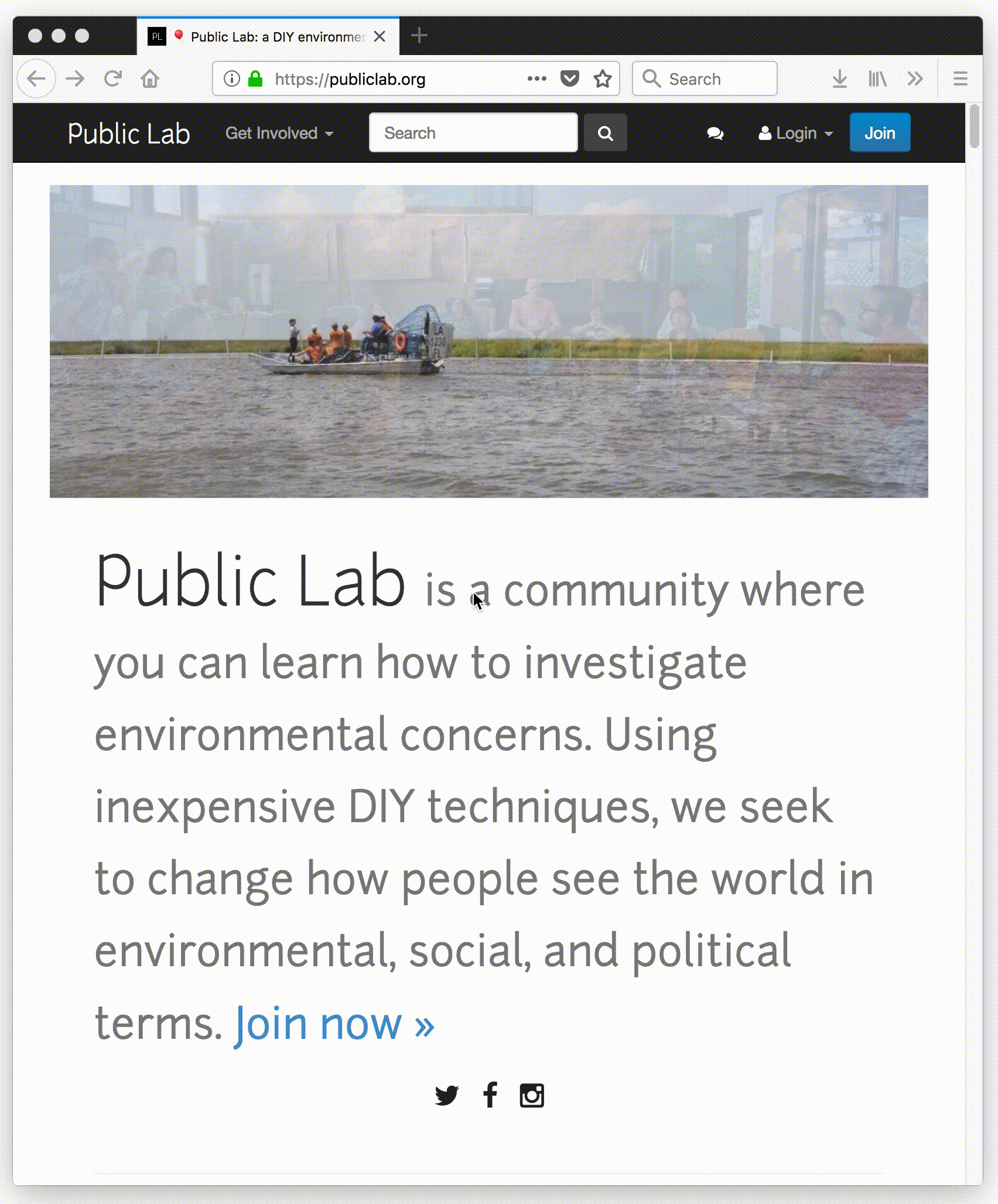
Task: Open a new browser tab
Action: pyautogui.click(x=419, y=36)
